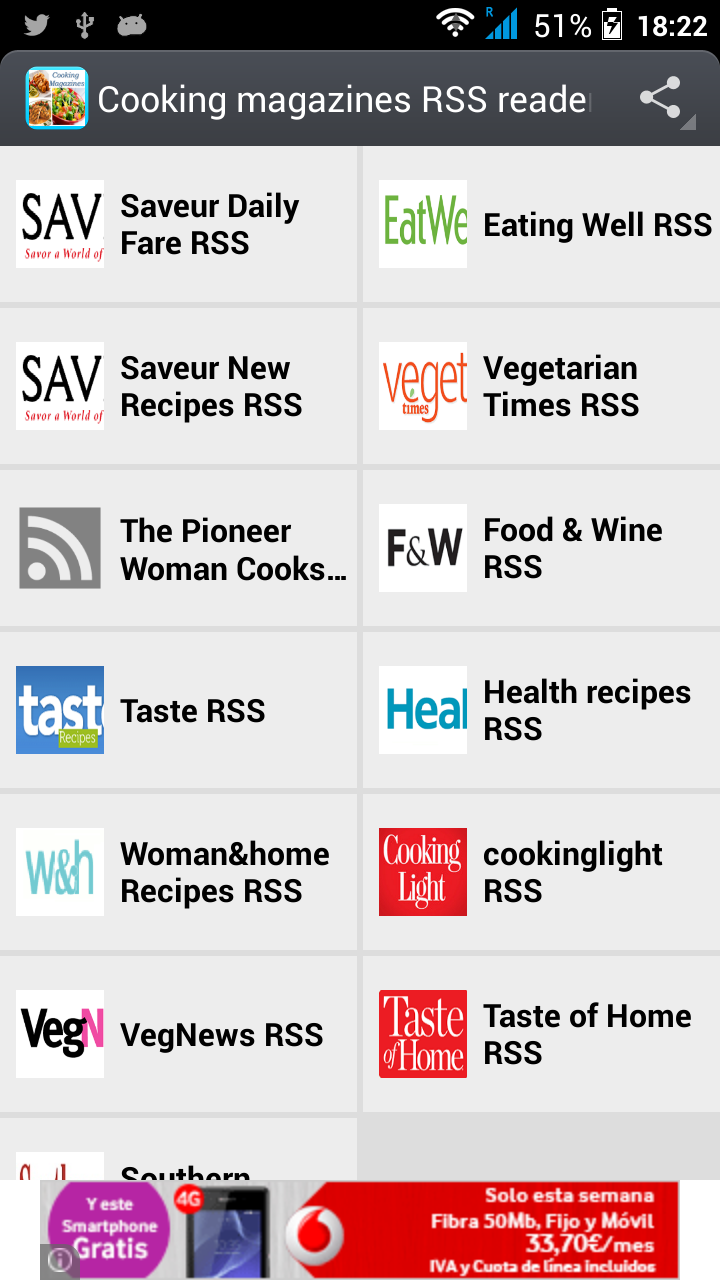Open the Taste of Home logo

[422, 1034]
